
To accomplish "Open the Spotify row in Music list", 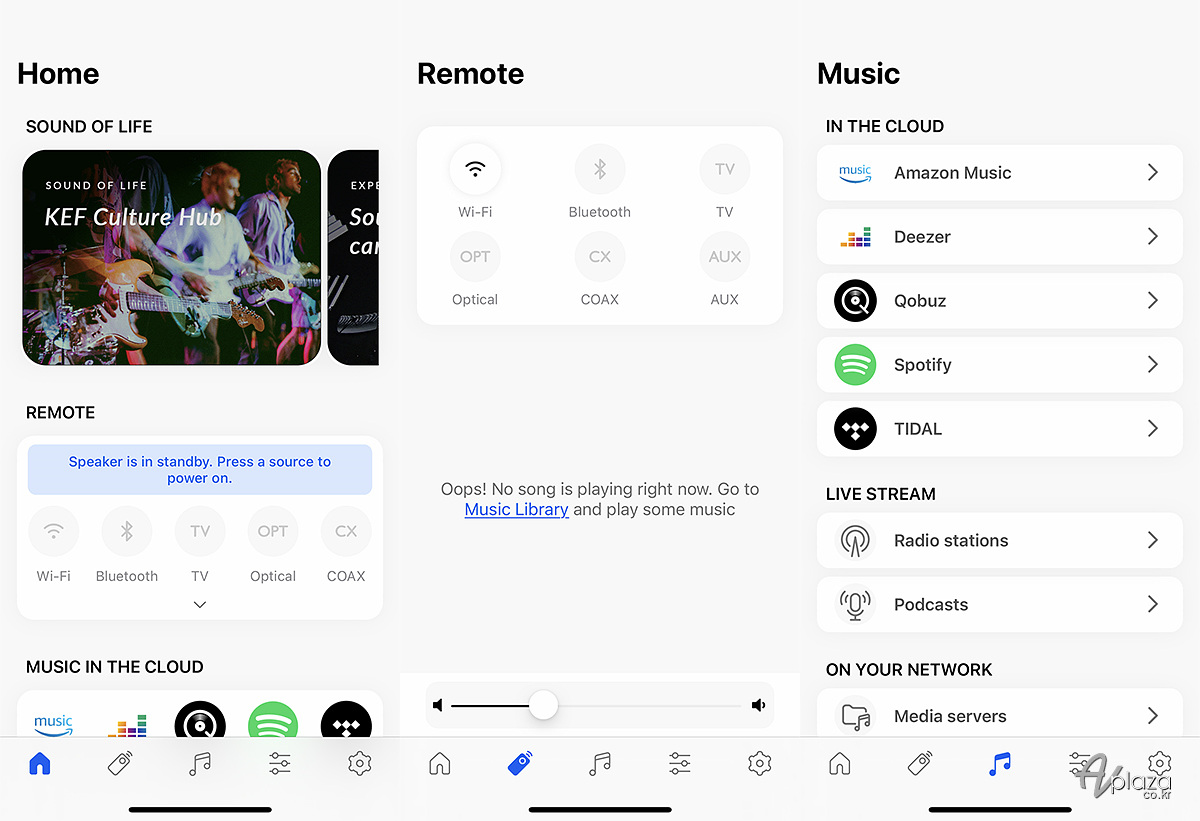I will (999, 365).
